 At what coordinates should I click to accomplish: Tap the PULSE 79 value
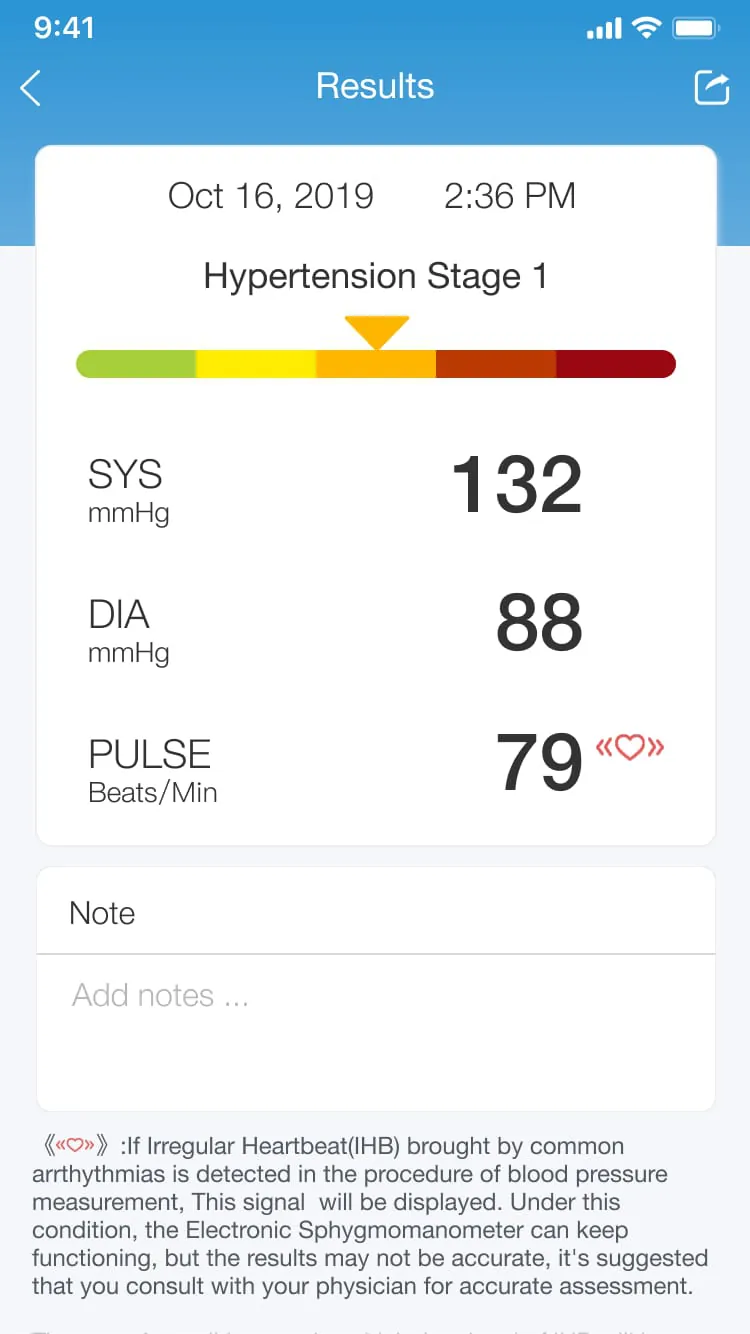(540, 762)
